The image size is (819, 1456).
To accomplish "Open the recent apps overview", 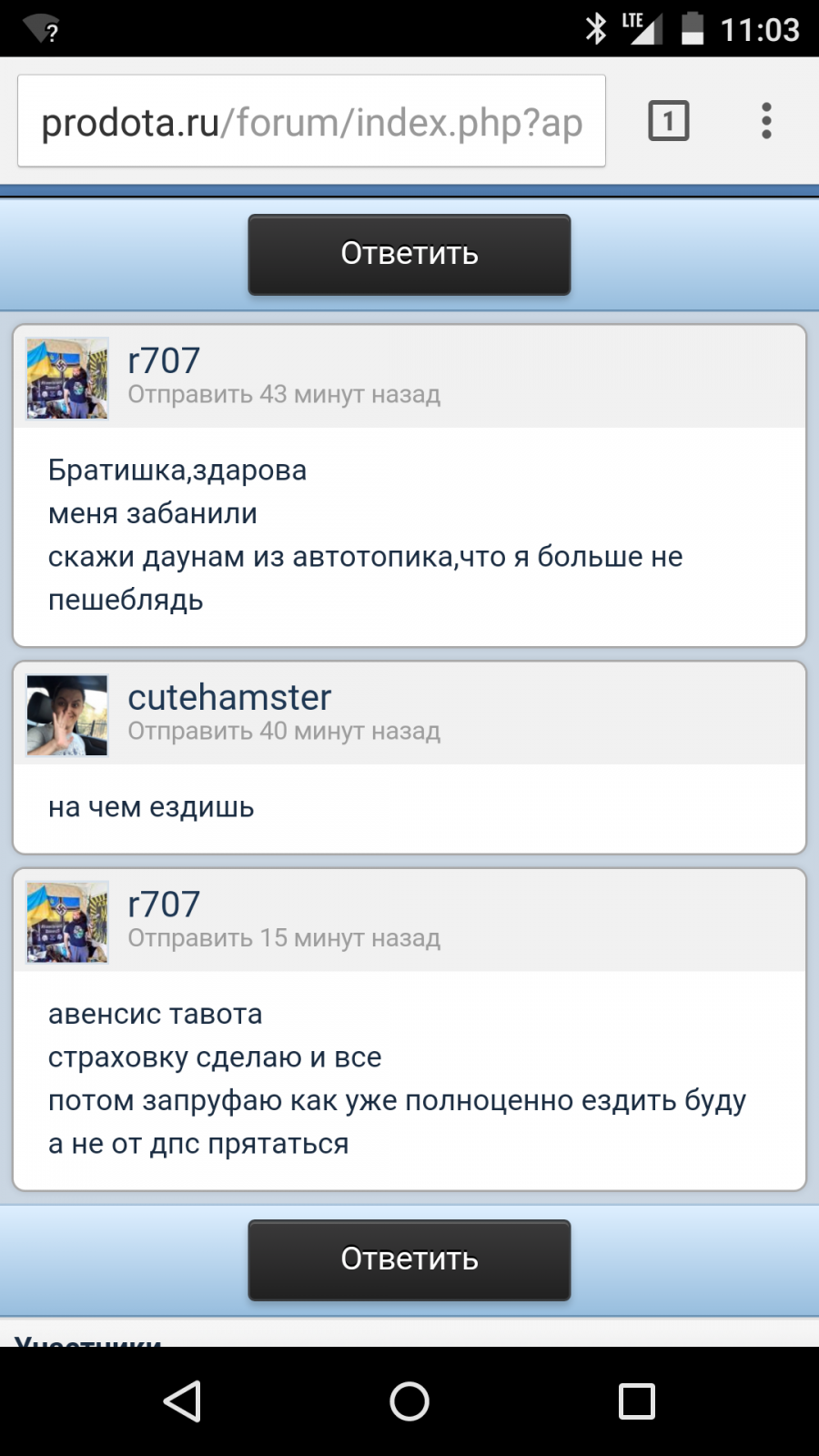I will pyautogui.click(x=637, y=1401).
